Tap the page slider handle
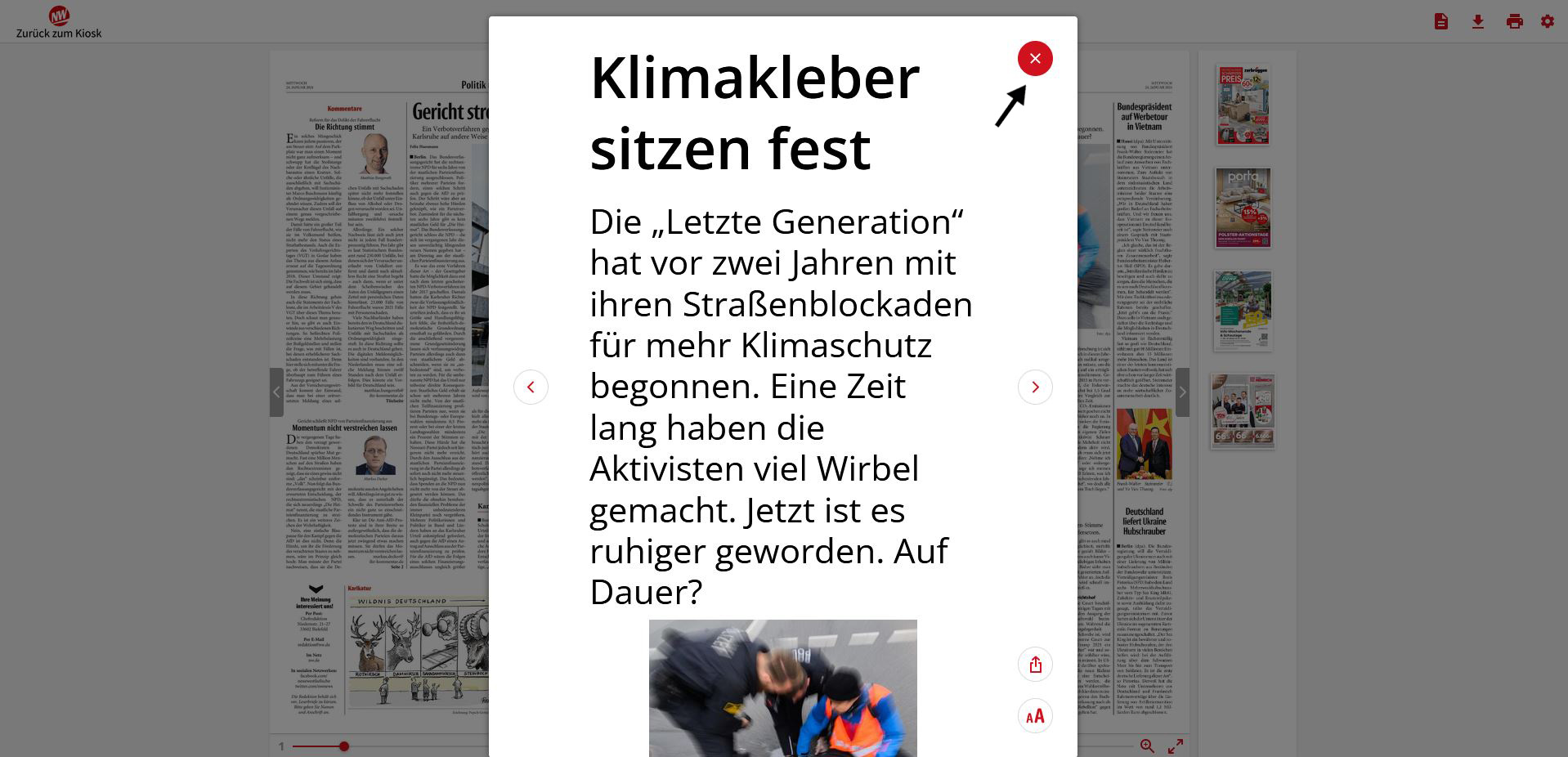Viewport: 1568px width, 757px height. [344, 746]
